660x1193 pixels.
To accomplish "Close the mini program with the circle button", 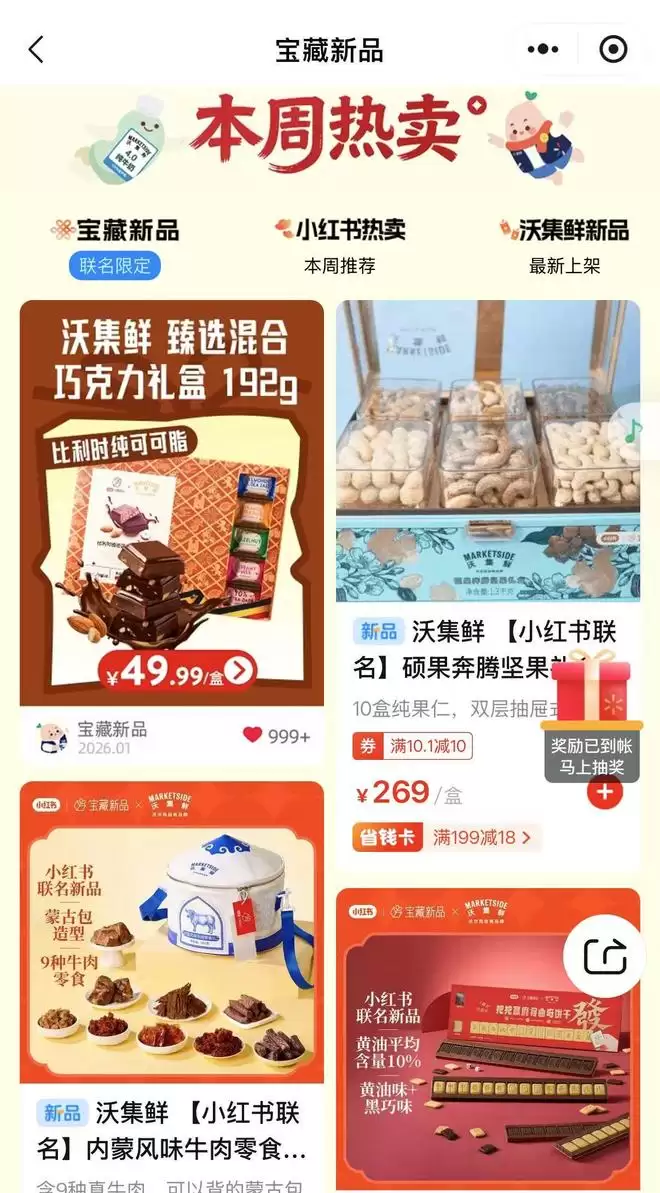I will tap(612, 49).
